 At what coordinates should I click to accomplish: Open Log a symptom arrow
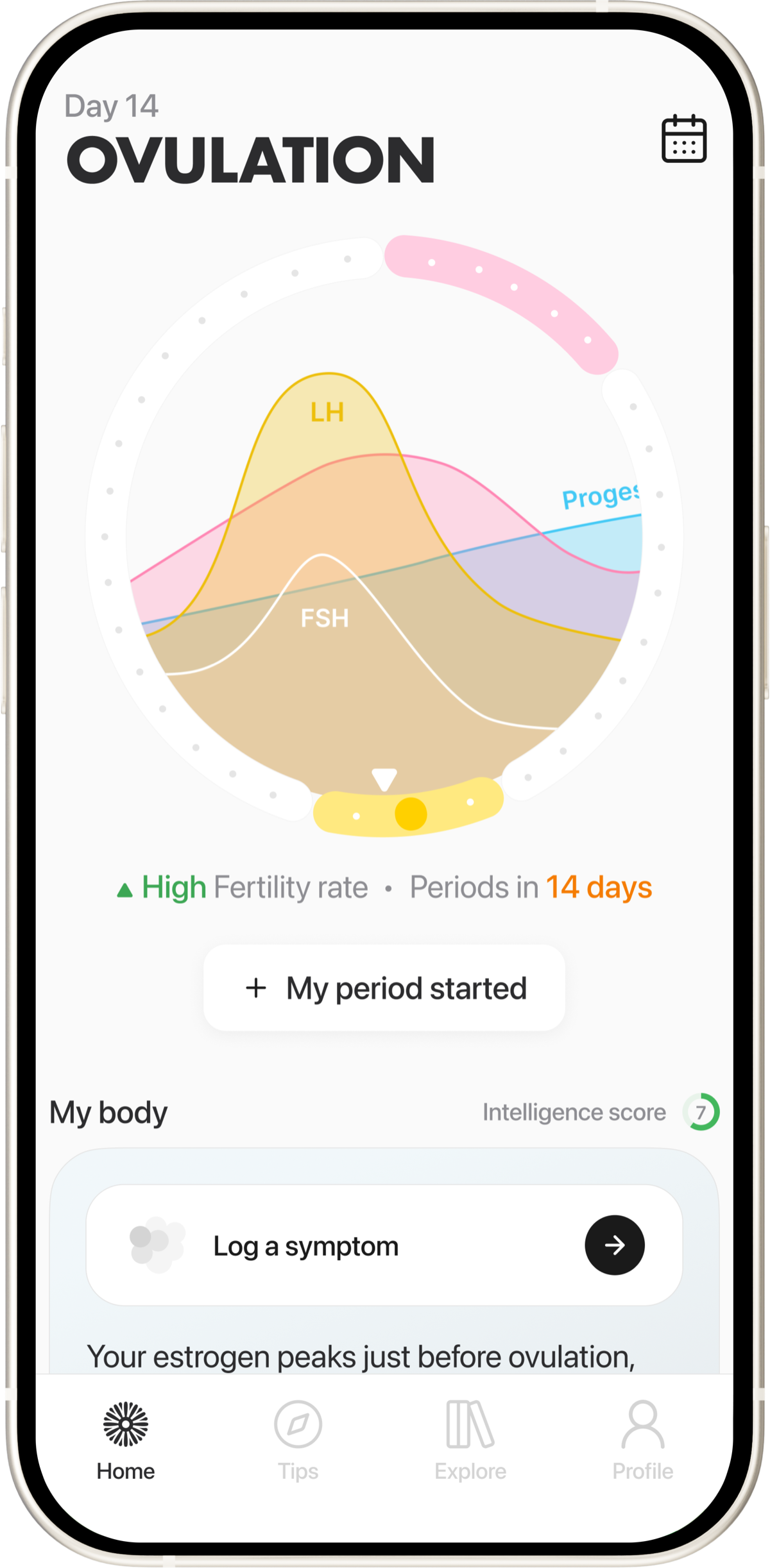(x=614, y=1245)
